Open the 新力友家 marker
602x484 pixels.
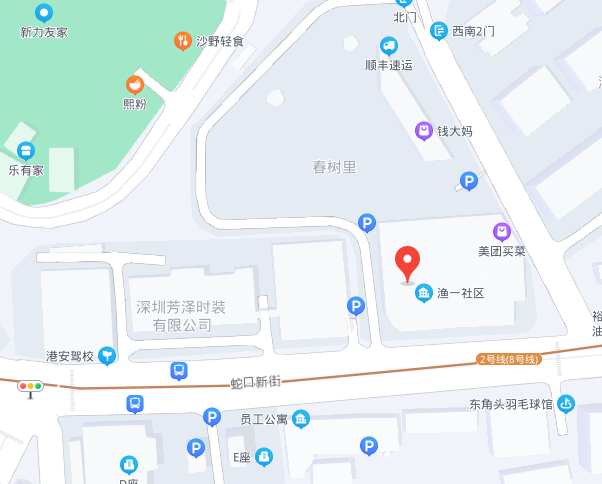tap(44, 13)
